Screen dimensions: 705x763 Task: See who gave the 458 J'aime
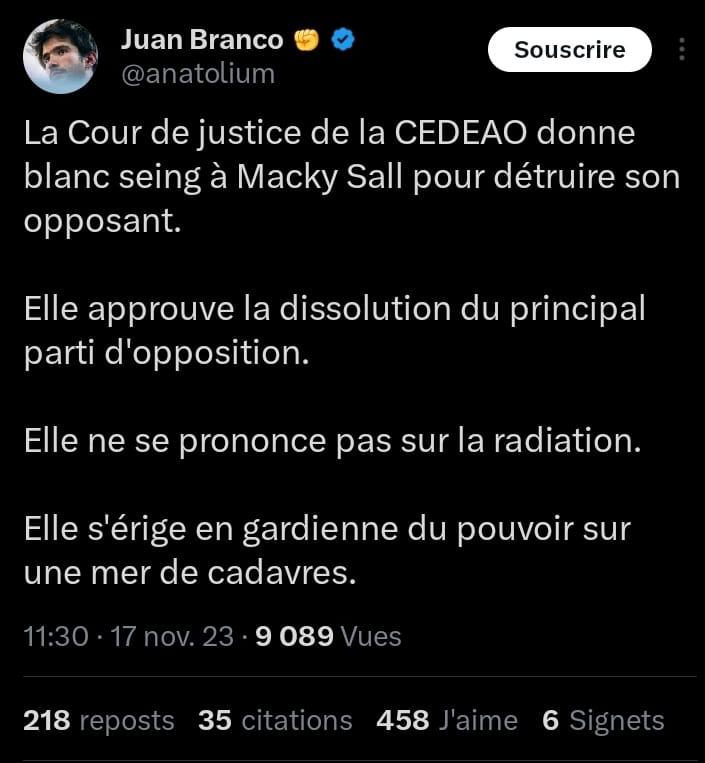coord(447,720)
